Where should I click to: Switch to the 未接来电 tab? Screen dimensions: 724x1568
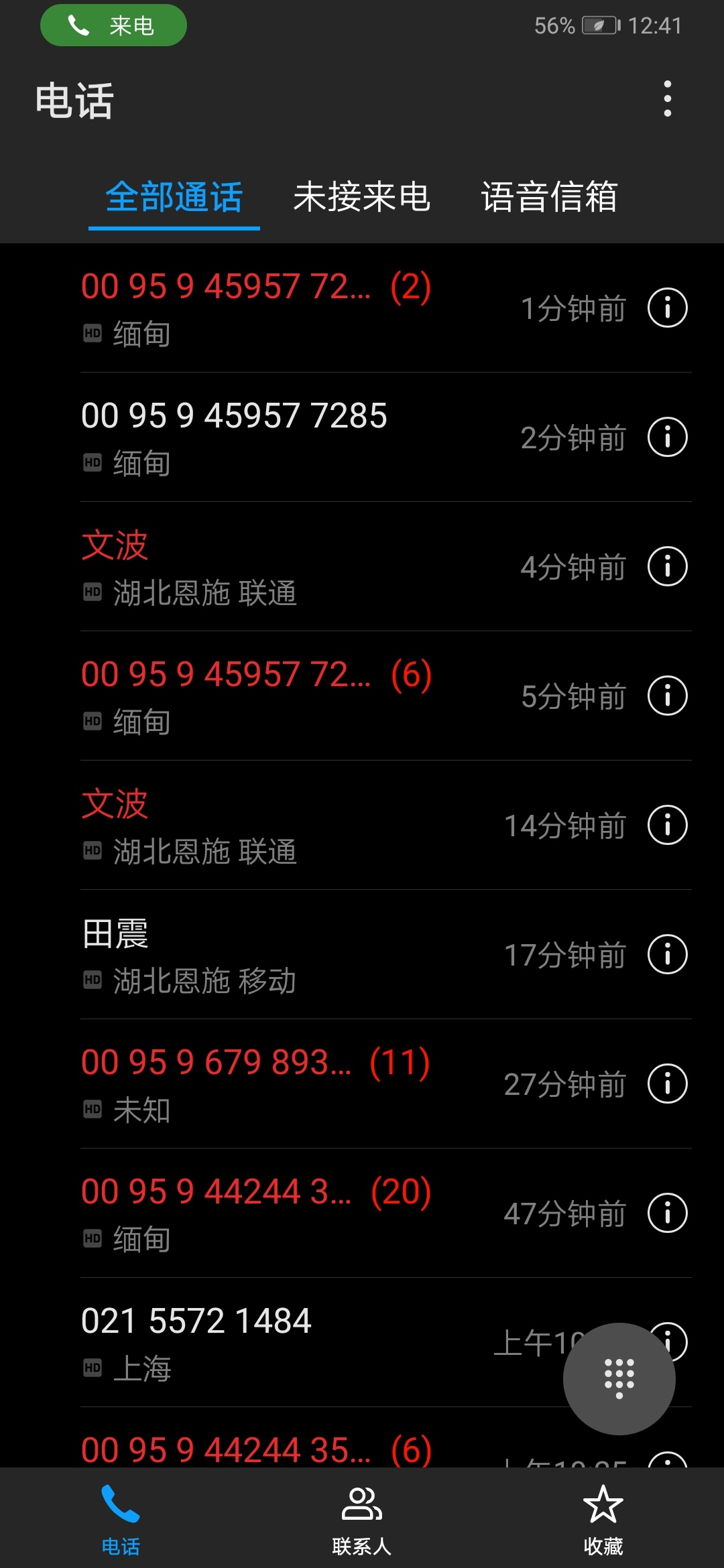[361, 197]
